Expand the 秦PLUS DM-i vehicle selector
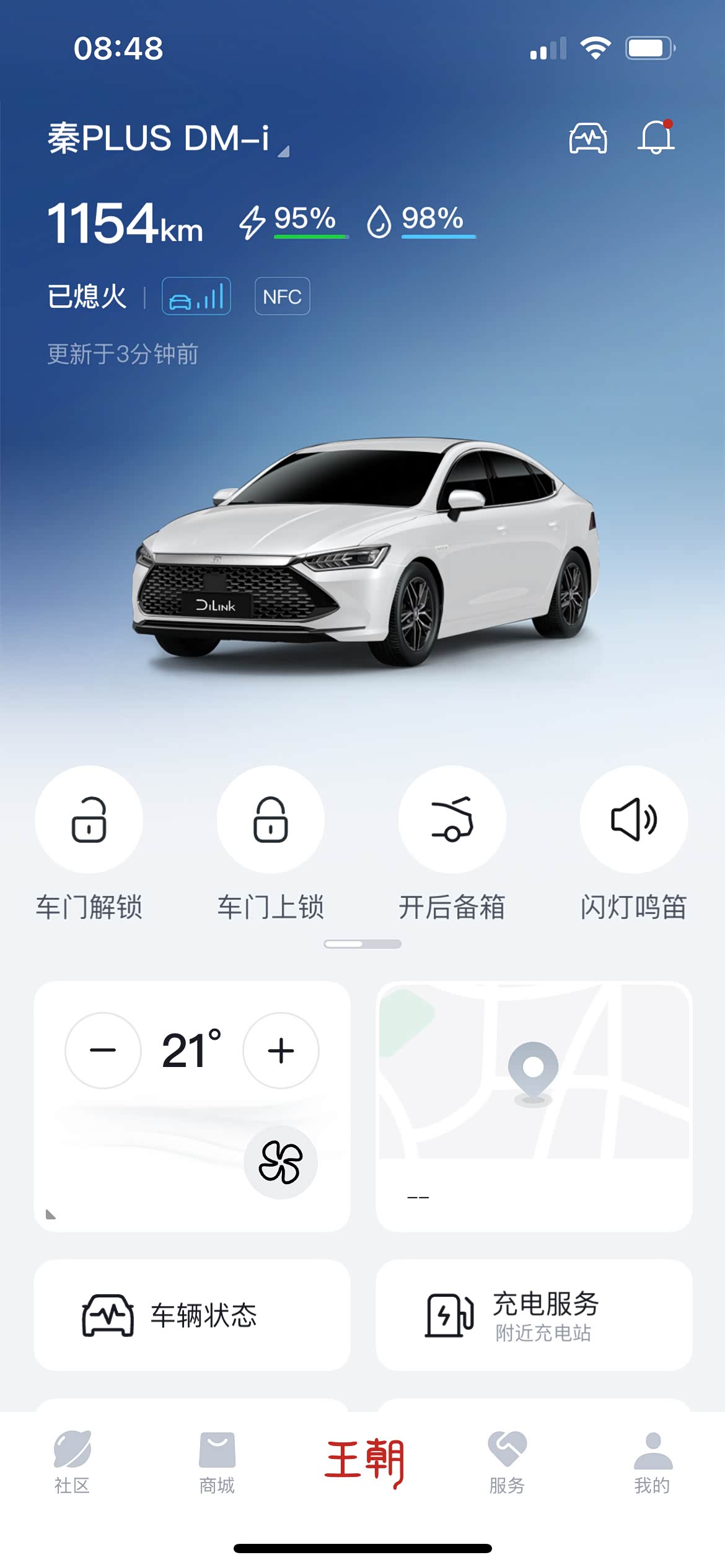725x1568 pixels. 169,138
